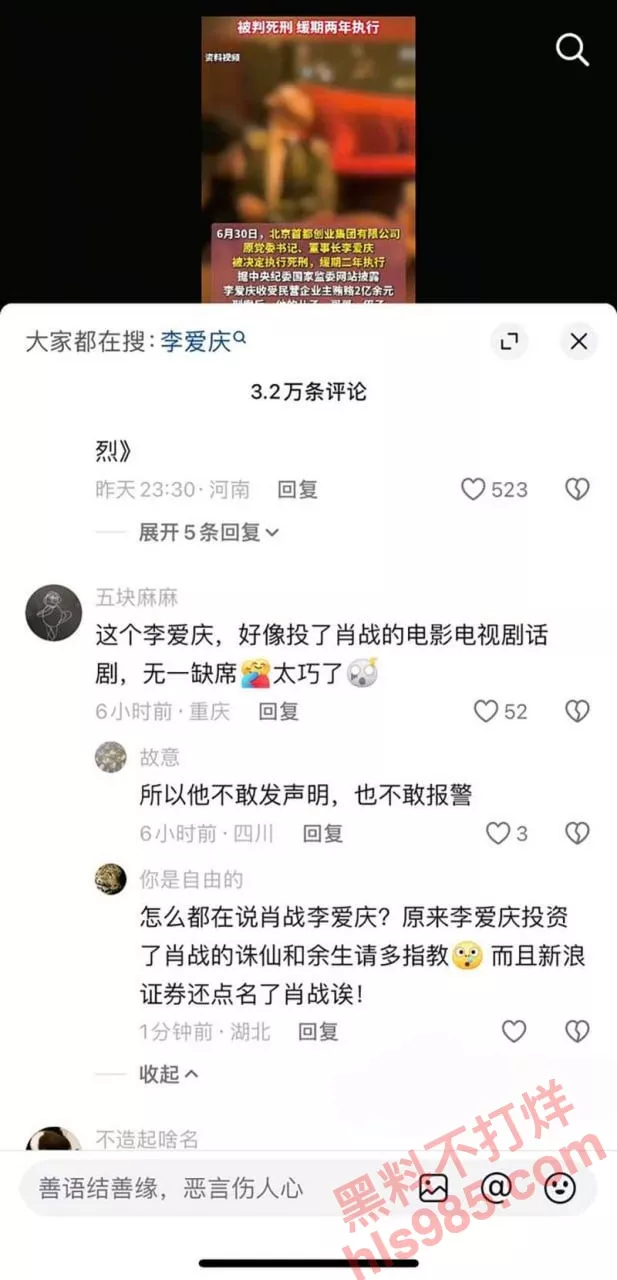The height and width of the screenshot is (1280, 617).
Task: Like 故意's reply
Action: 498,833
